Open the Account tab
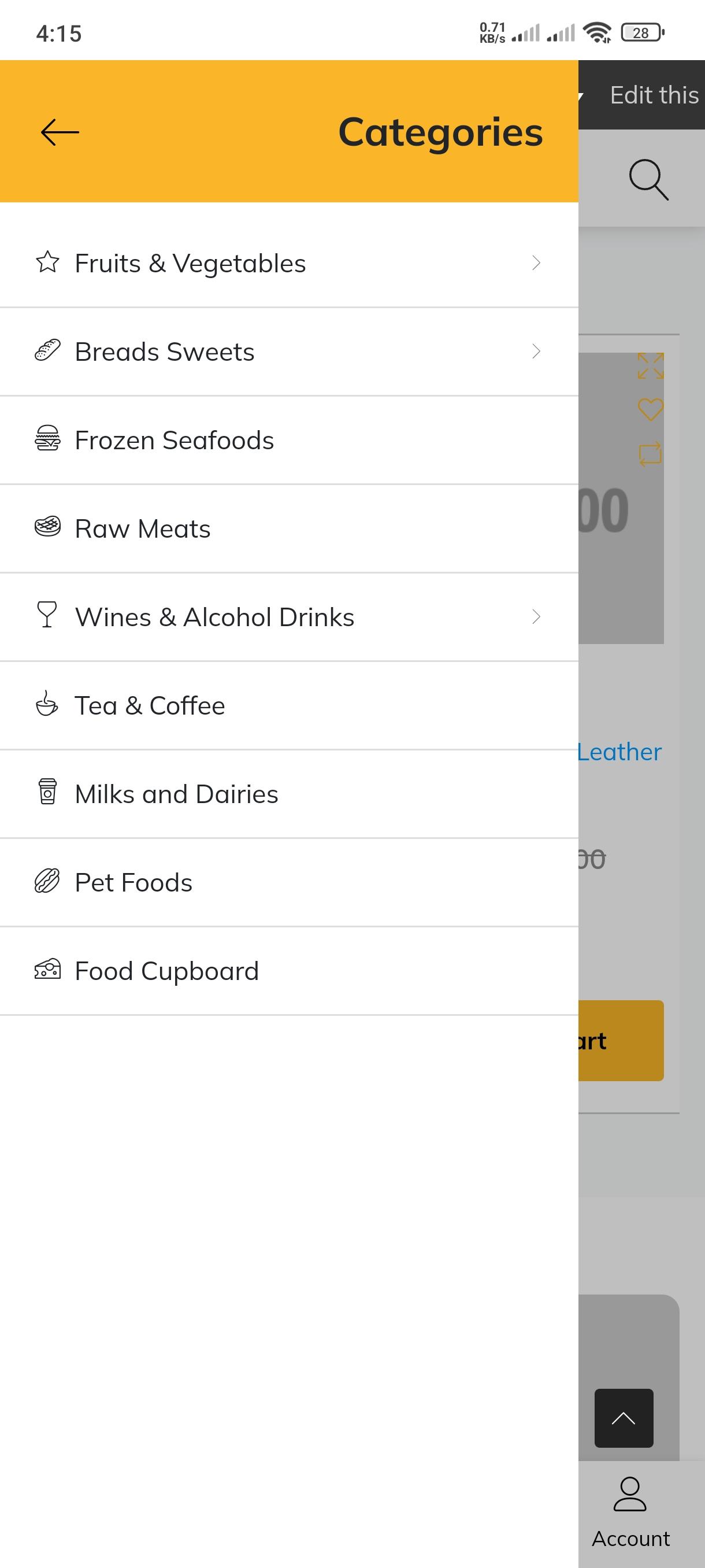The image size is (705, 1568). point(630,1512)
